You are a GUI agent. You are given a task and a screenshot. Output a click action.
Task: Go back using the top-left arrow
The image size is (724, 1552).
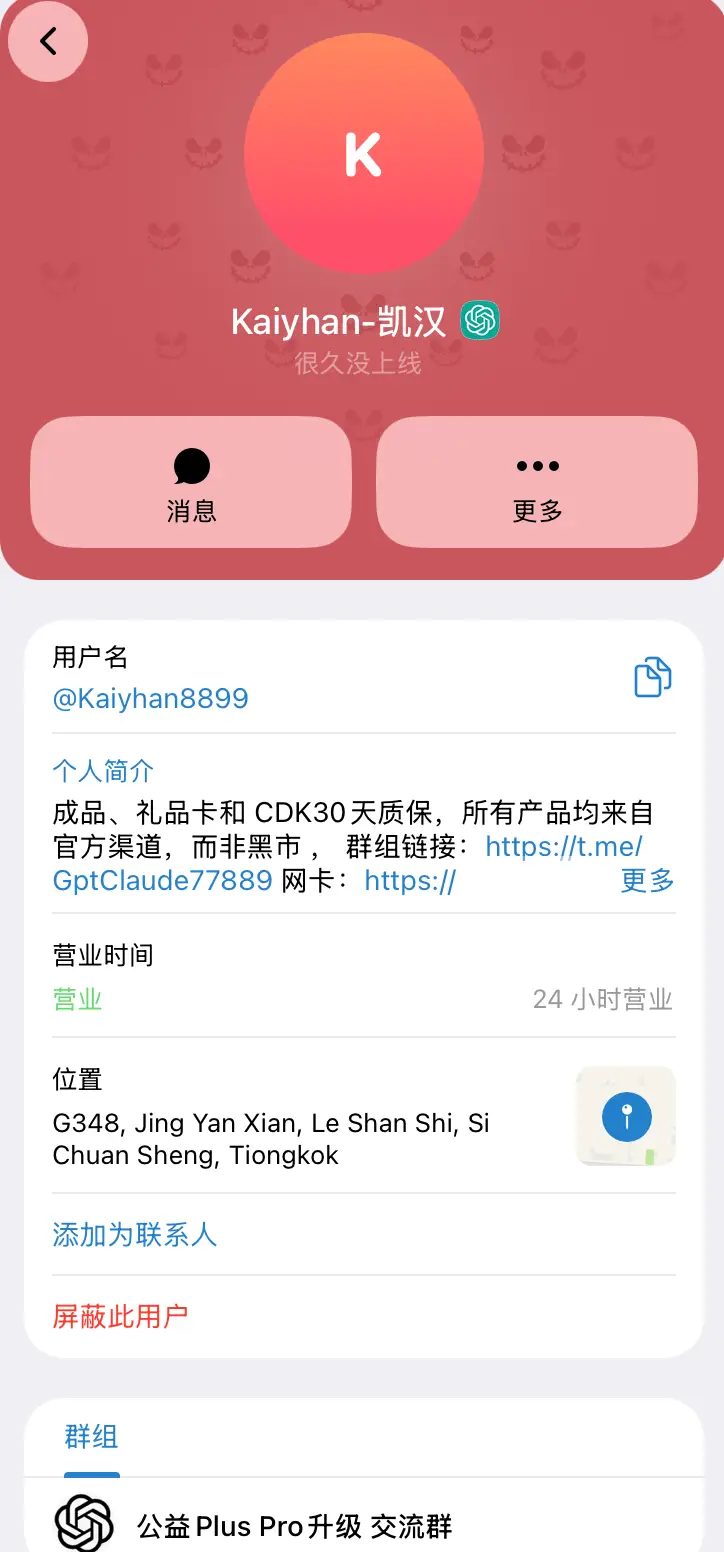pos(48,41)
